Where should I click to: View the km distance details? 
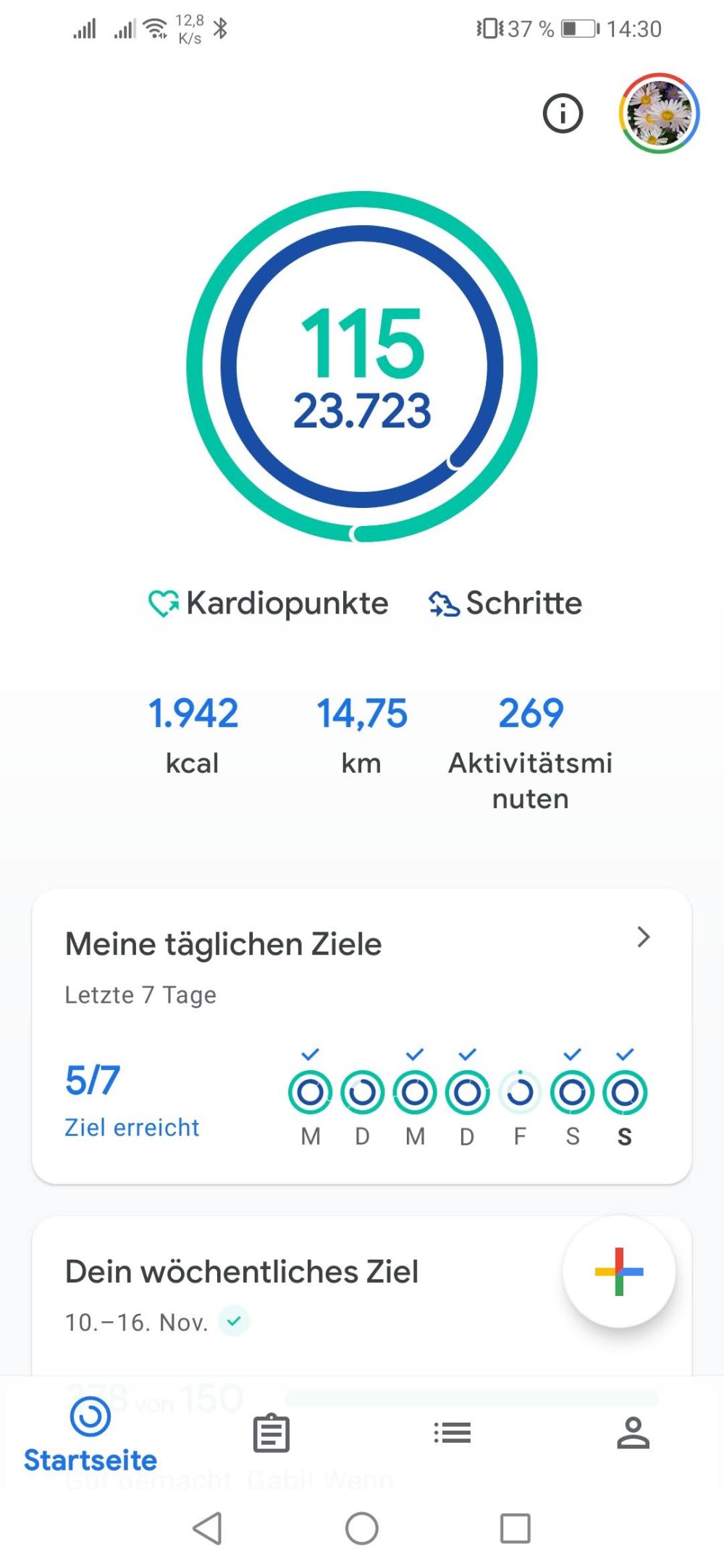tap(362, 734)
